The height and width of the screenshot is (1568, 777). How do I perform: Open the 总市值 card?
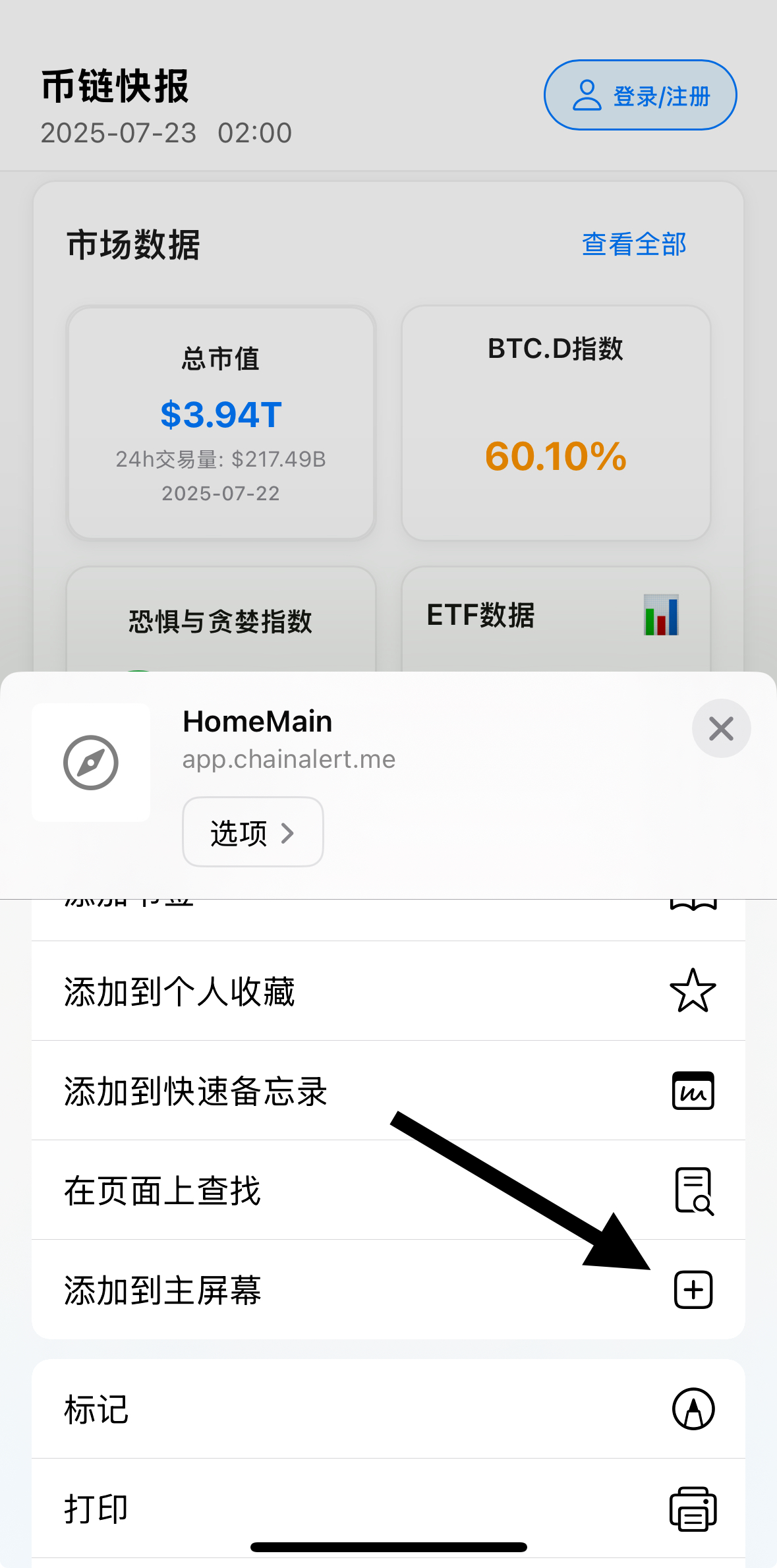click(221, 423)
